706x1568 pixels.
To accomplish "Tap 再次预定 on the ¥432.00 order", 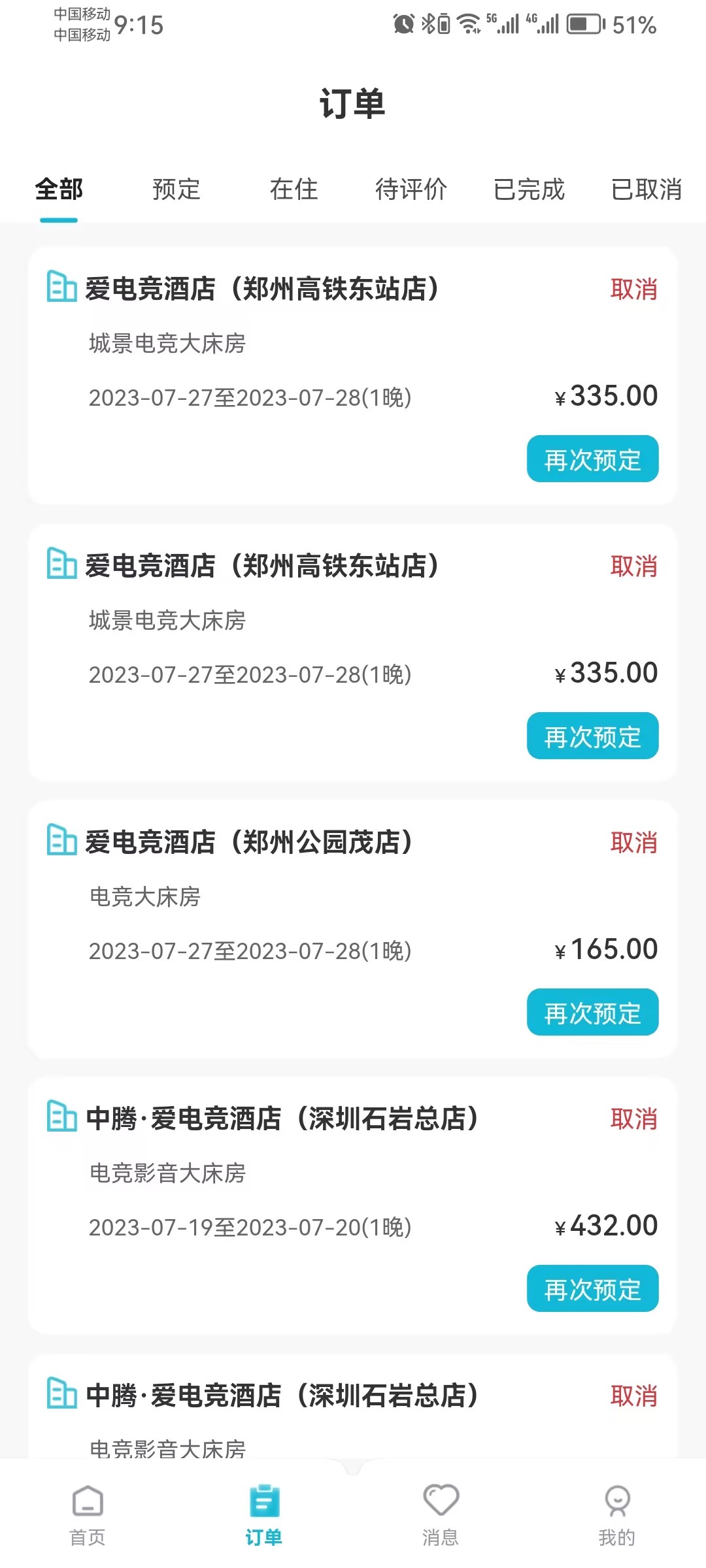I will (592, 1288).
